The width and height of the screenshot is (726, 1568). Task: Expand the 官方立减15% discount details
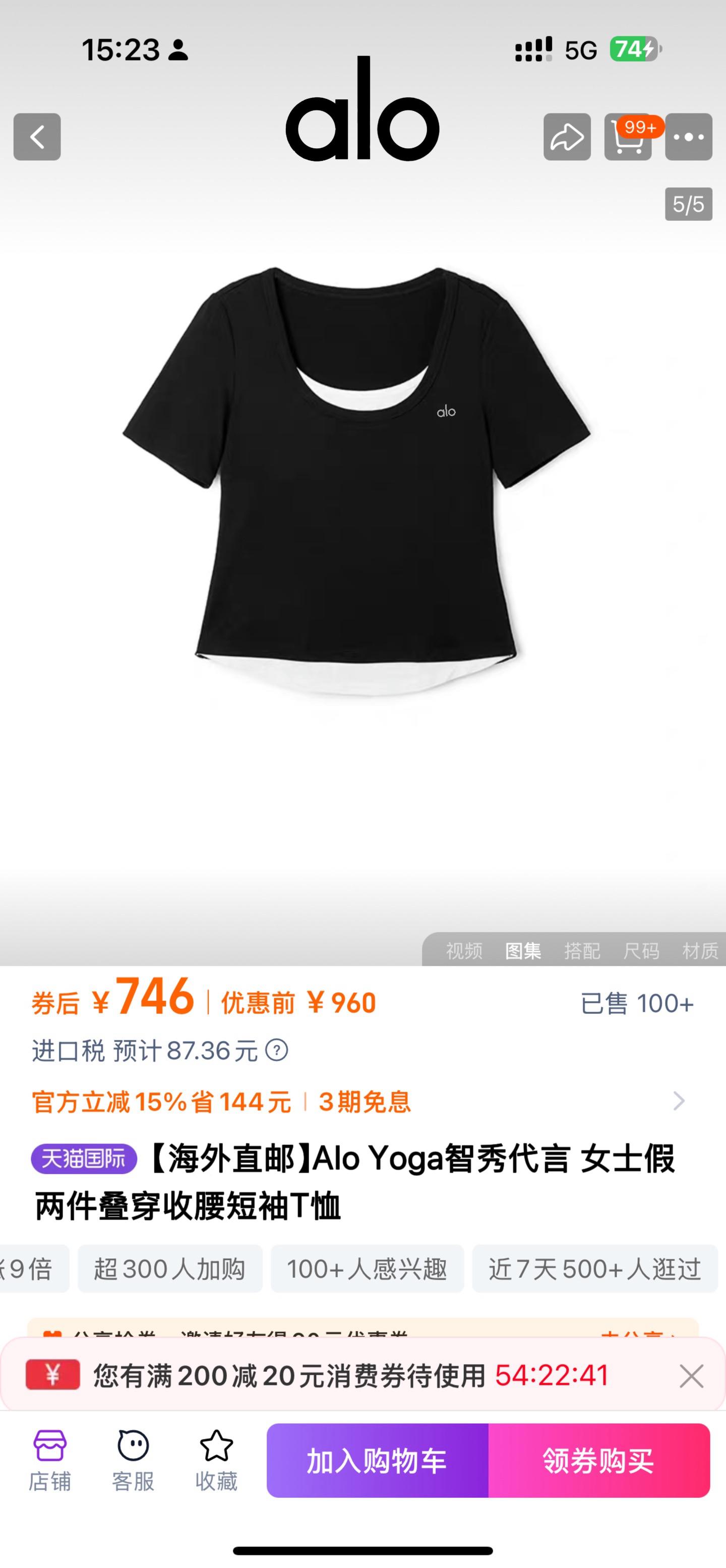(679, 1101)
